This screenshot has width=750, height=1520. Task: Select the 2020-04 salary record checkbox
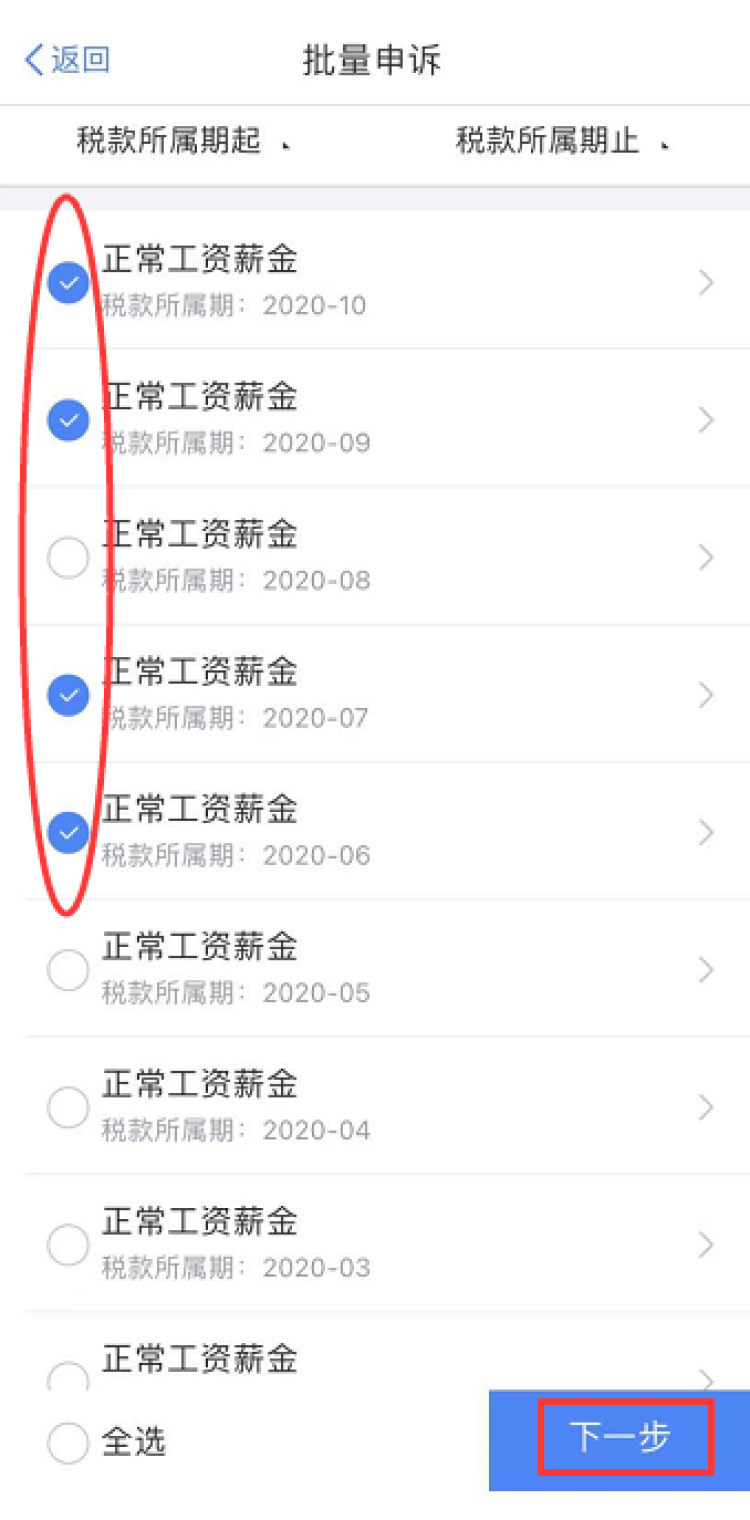pos(68,1107)
